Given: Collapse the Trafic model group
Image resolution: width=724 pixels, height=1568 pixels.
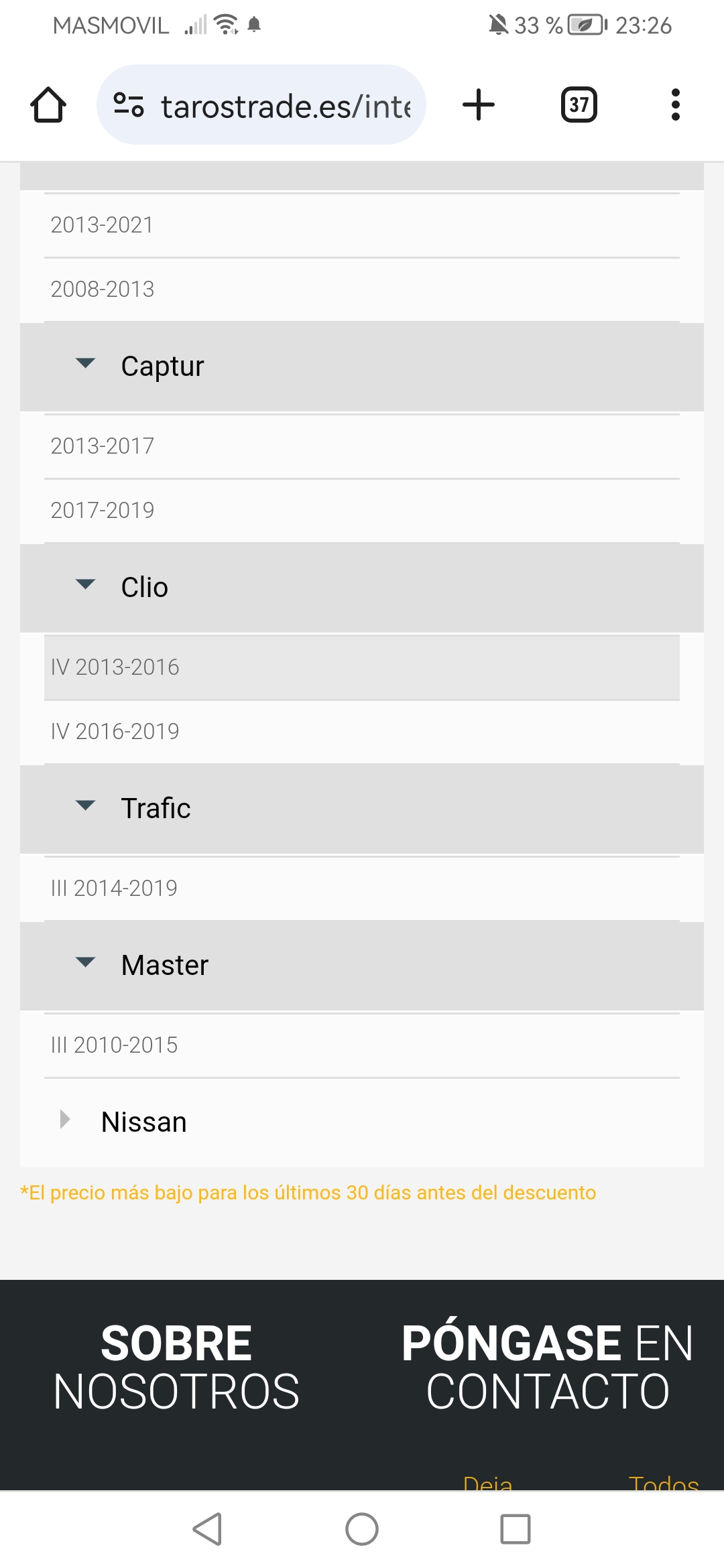Looking at the screenshot, I should [86, 807].
